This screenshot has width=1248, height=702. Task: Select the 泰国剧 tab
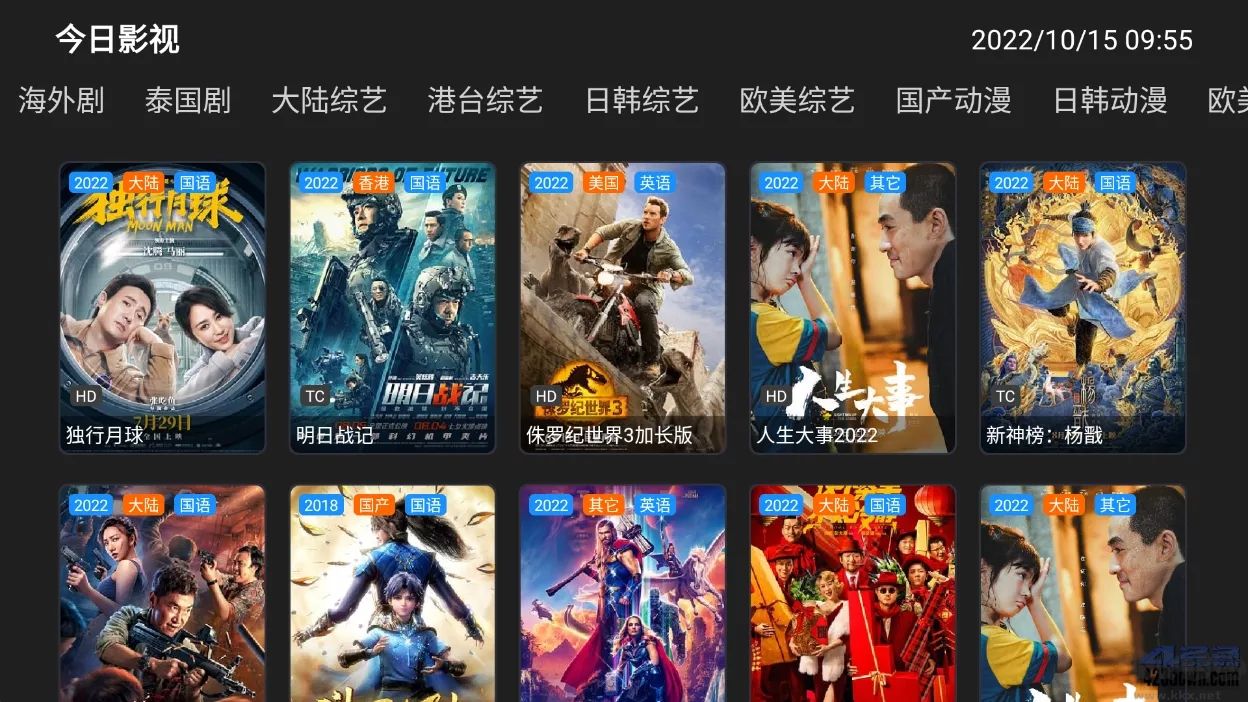click(x=188, y=100)
